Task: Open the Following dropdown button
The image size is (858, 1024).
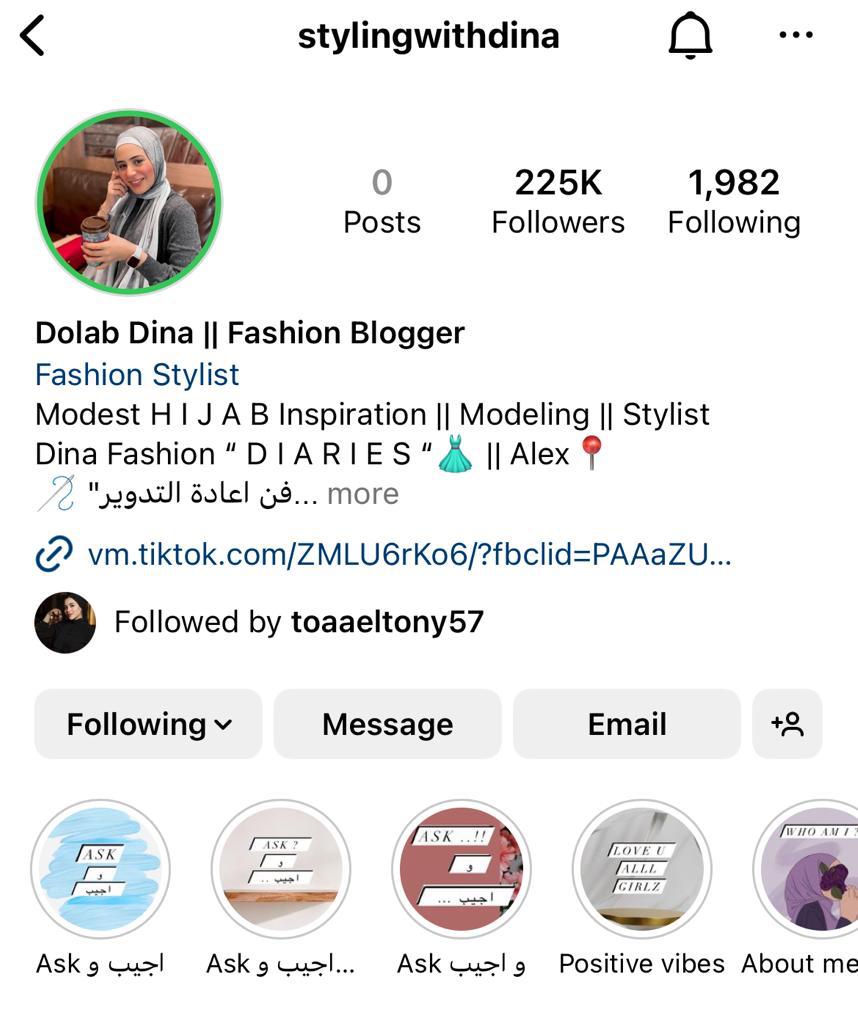Action: pos(148,724)
